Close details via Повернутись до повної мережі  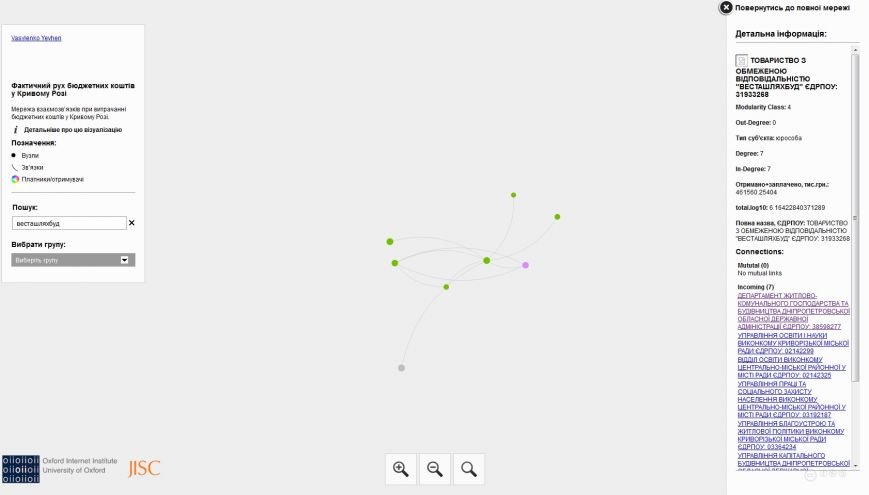click(727, 8)
